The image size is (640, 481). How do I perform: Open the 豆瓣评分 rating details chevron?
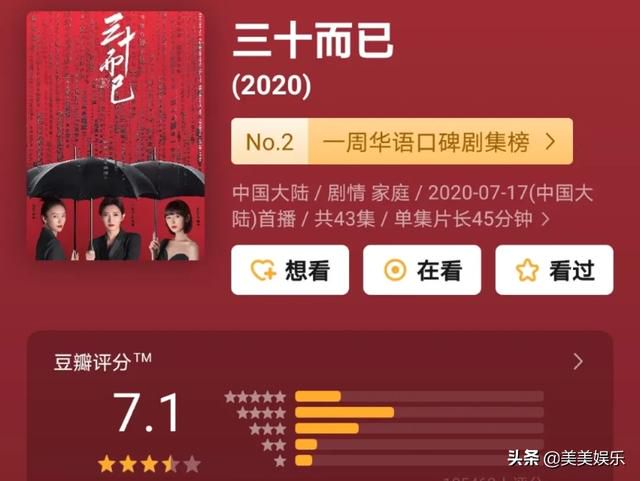(578, 362)
